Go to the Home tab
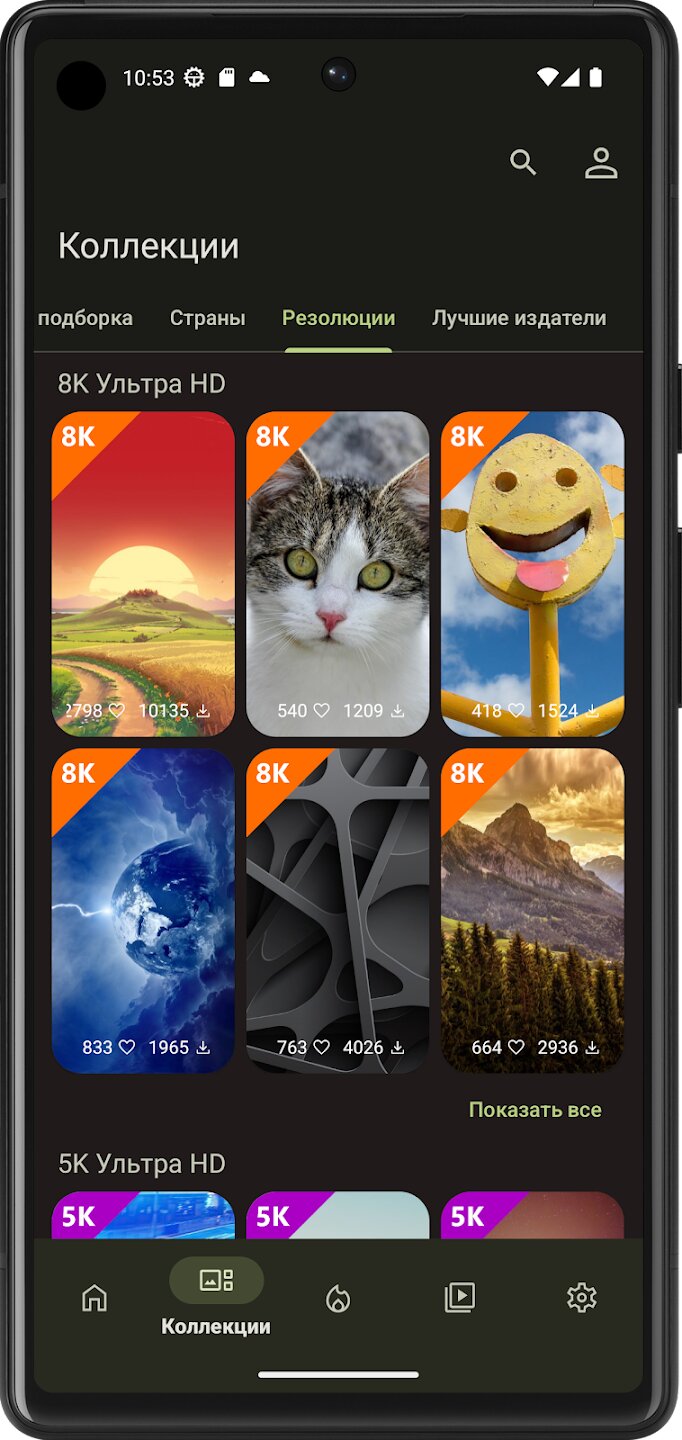The width and height of the screenshot is (682, 1440). coord(94,1298)
